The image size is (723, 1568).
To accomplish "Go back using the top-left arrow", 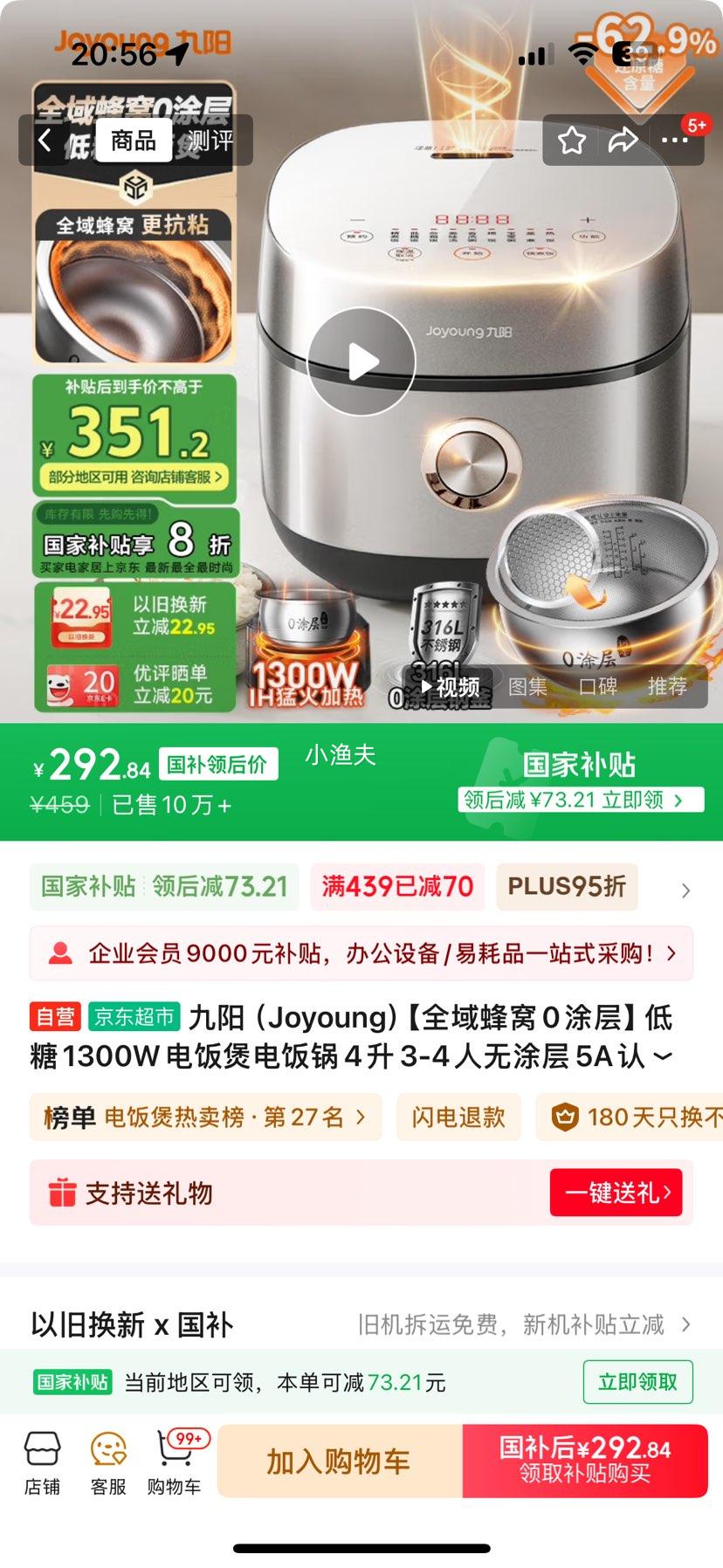I will point(45,140).
